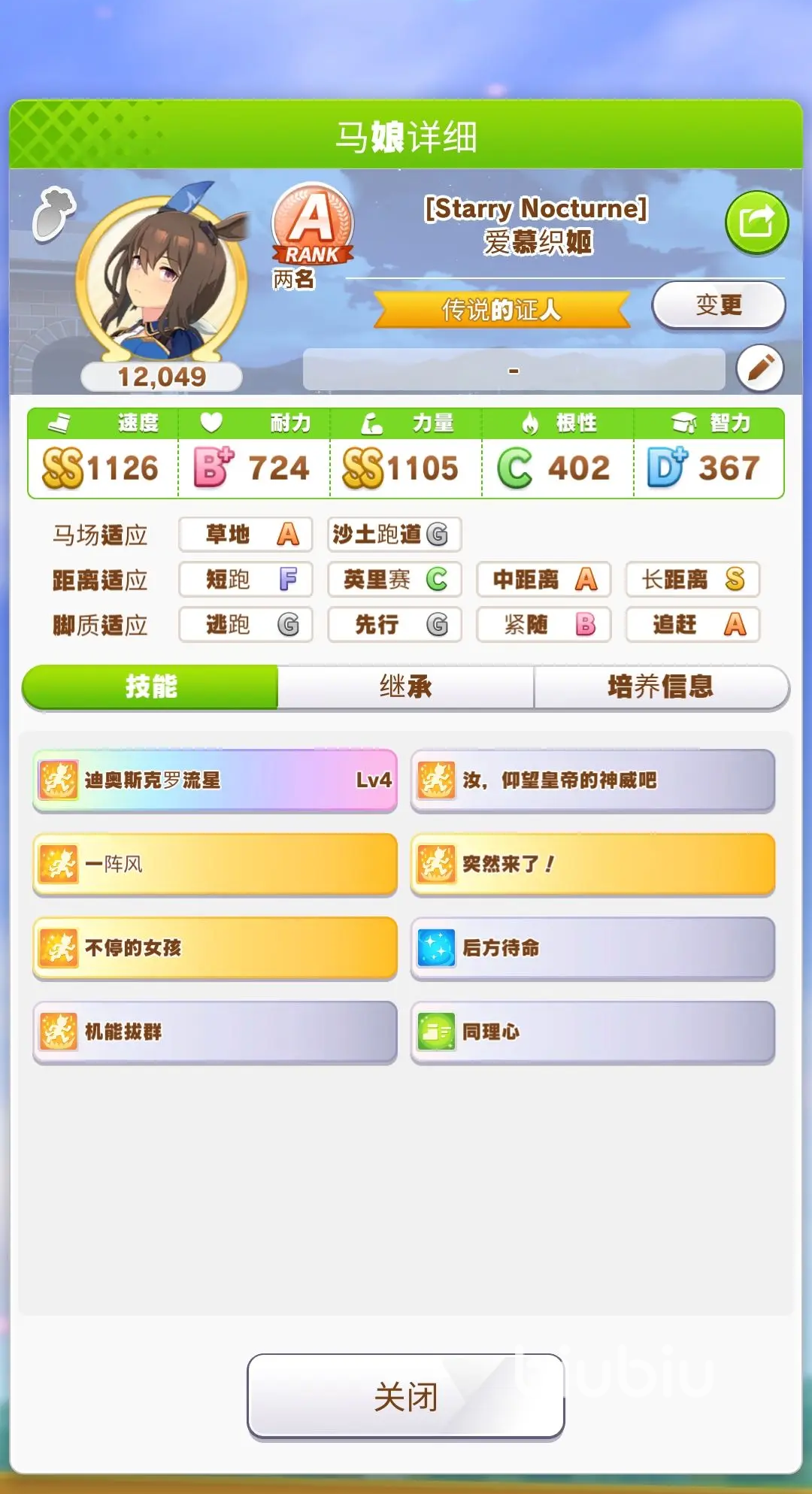Open skill 汝，仰望皇帝的神威吧

[592, 780]
